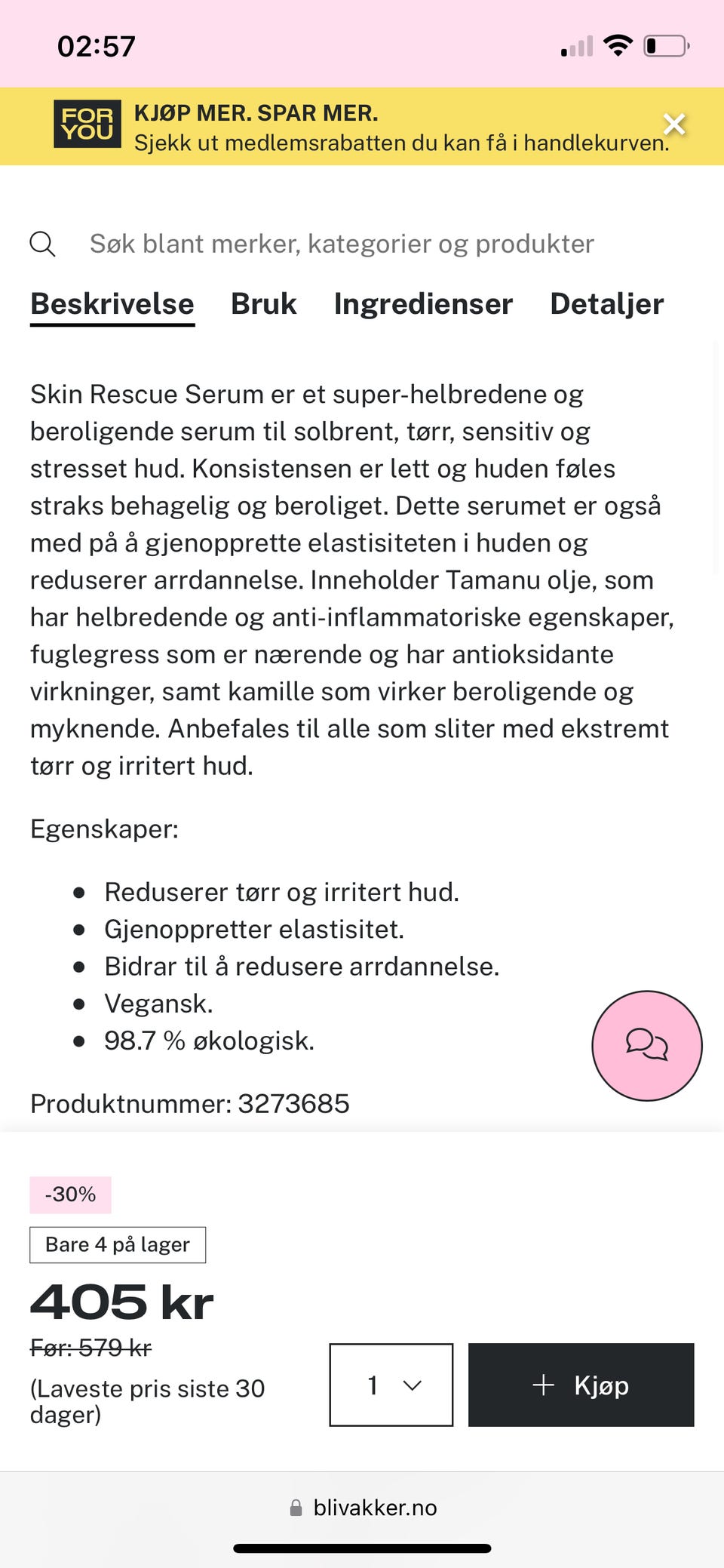Click the plus icon inside the Kjøp button

pos(542,1385)
